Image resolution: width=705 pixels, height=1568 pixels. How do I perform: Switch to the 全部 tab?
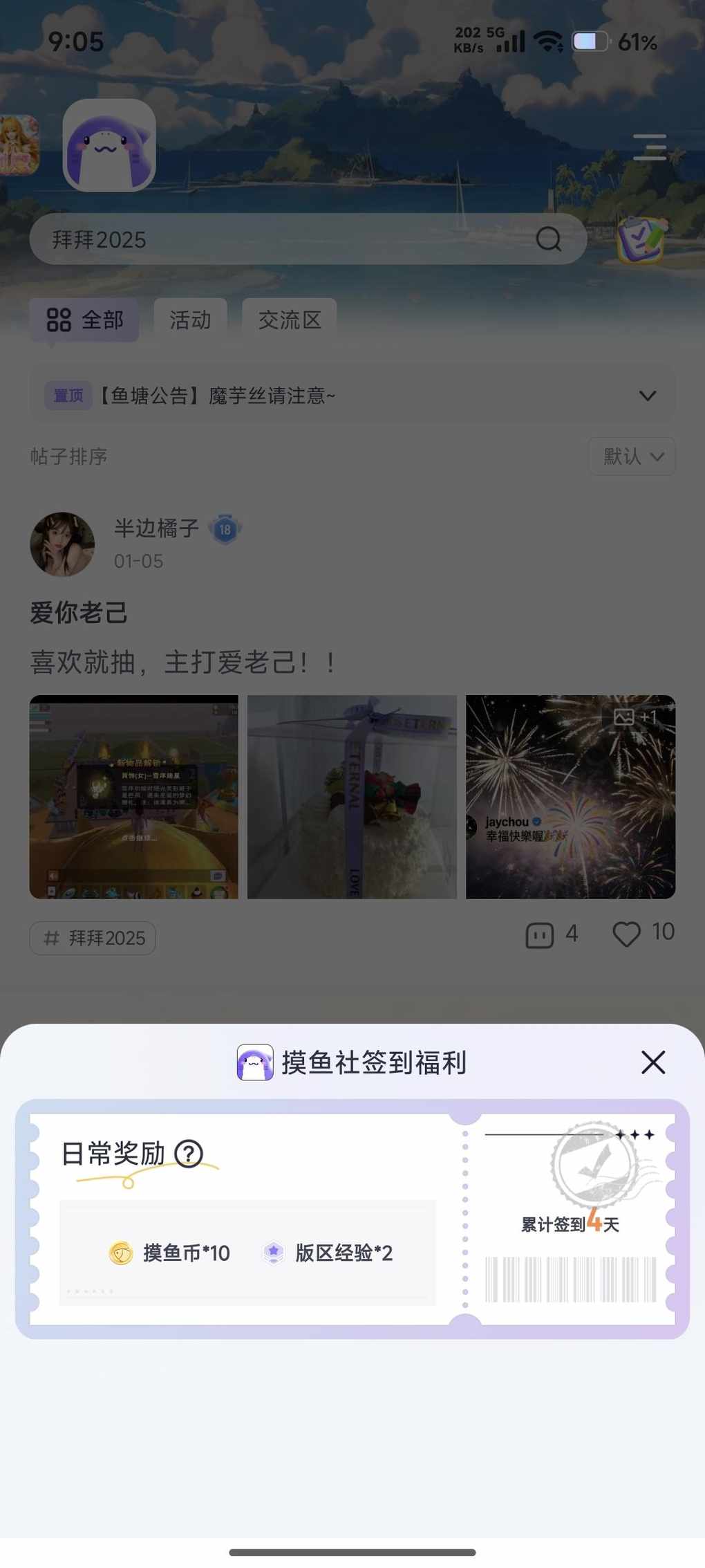click(x=84, y=320)
